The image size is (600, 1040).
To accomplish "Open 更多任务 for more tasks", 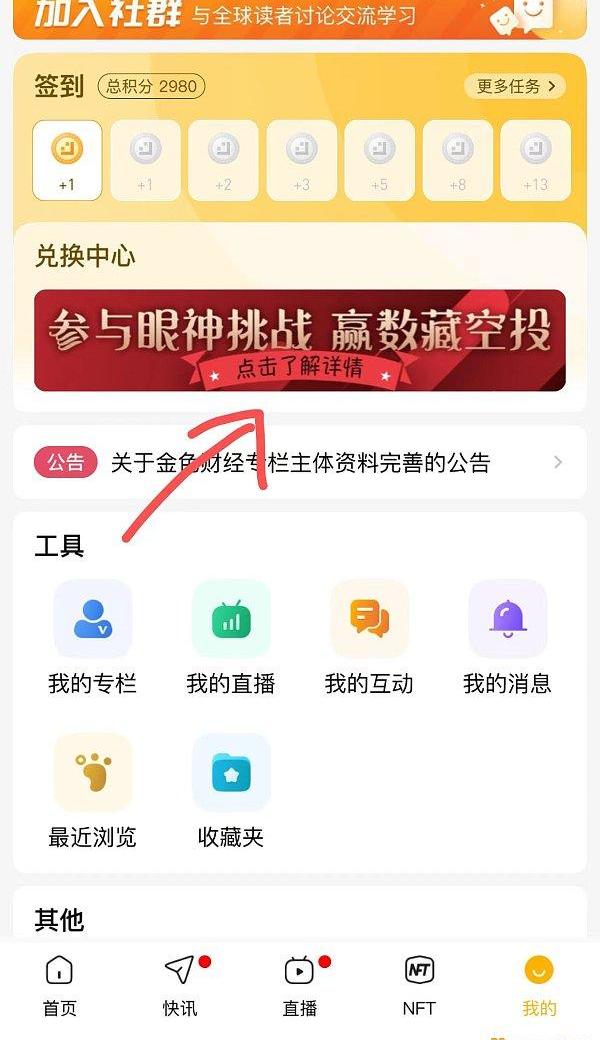I will point(514,86).
